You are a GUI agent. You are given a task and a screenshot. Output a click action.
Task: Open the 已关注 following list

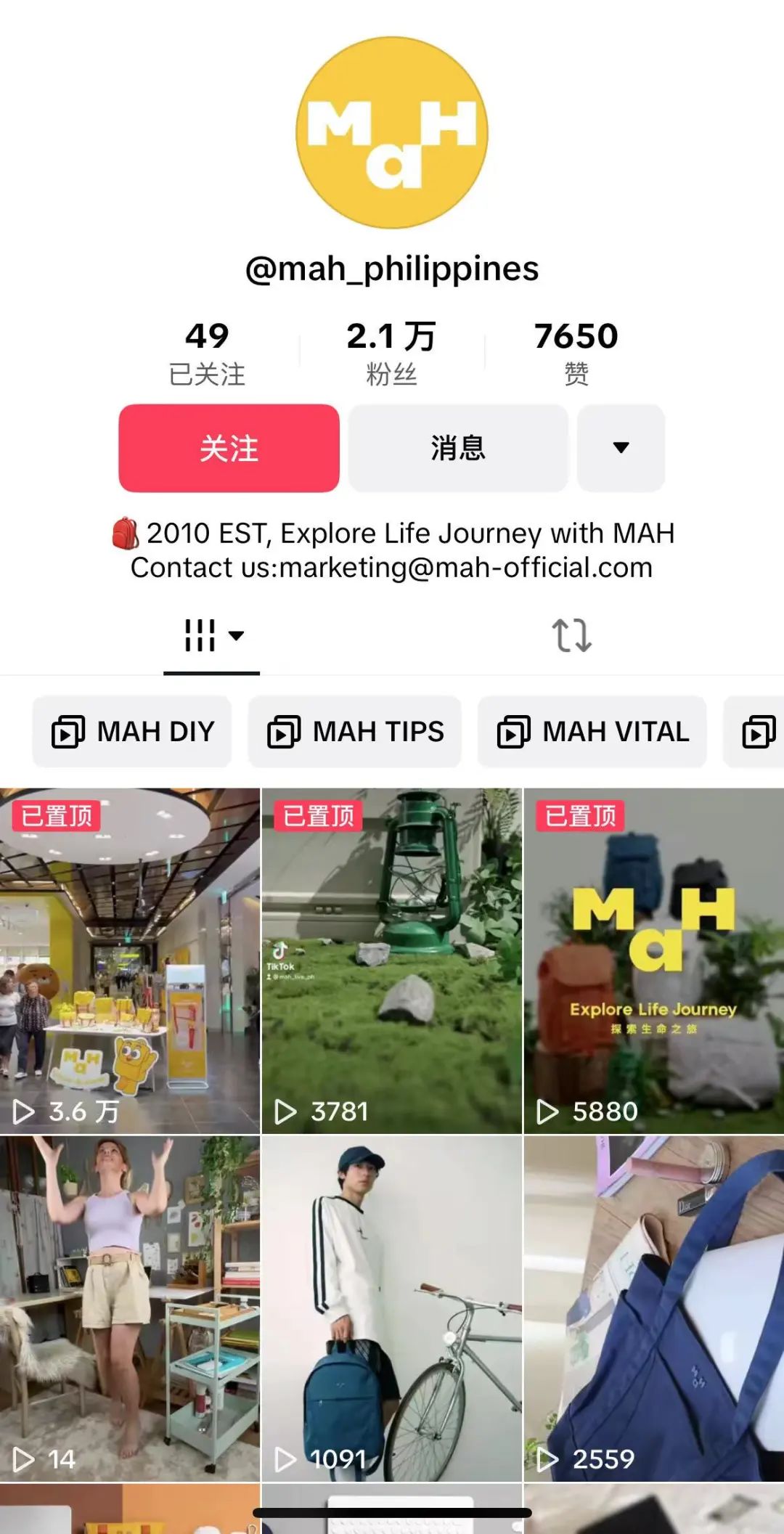click(207, 354)
